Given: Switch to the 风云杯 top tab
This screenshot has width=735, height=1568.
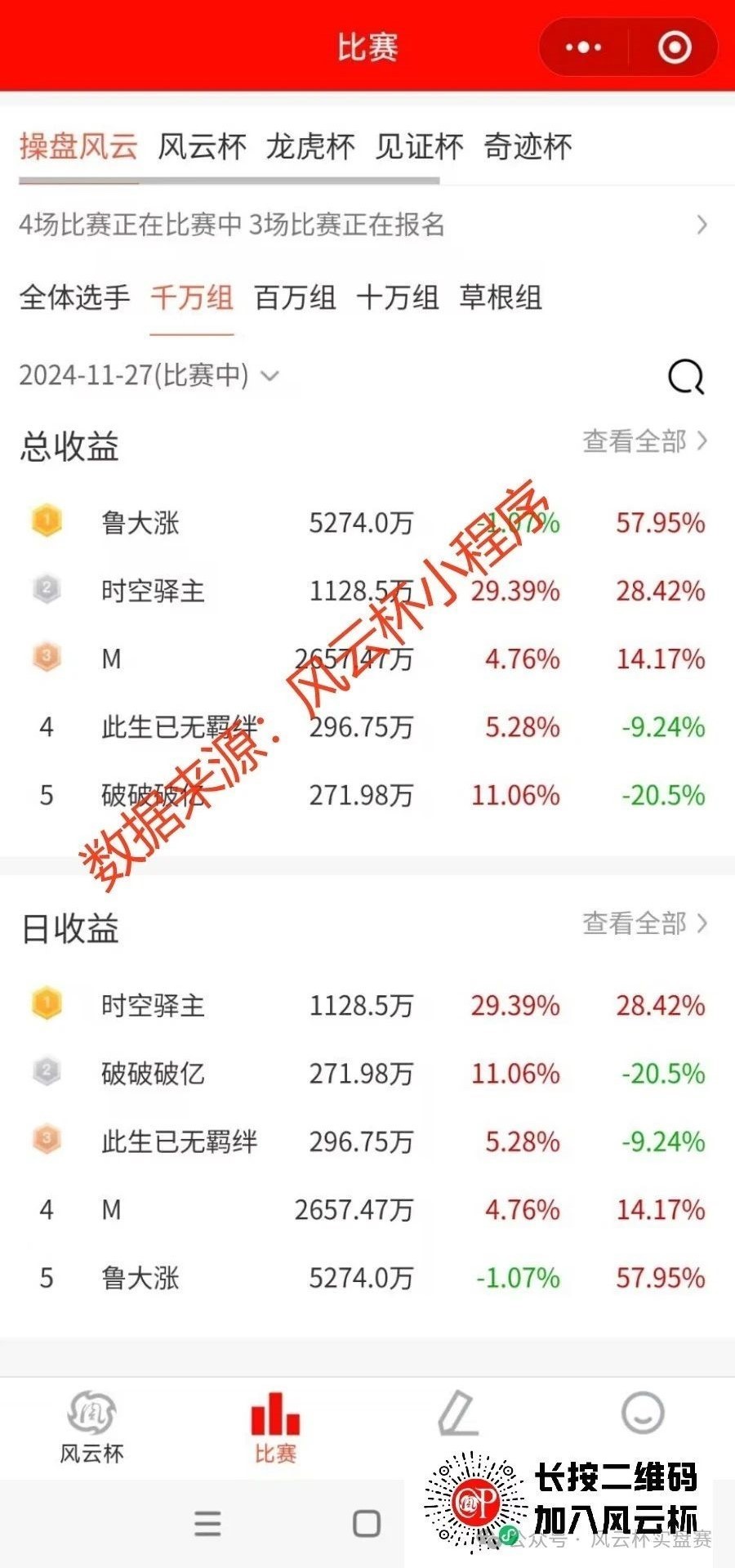Looking at the screenshot, I should pyautogui.click(x=202, y=147).
